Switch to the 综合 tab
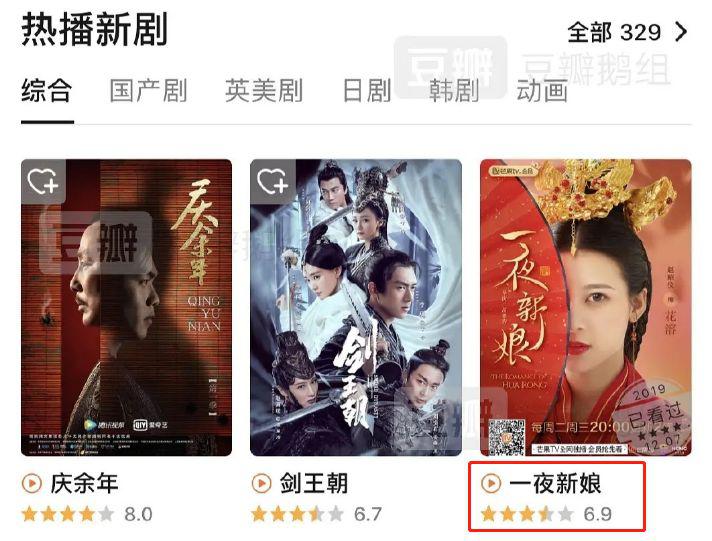Viewport: 712px width, 541px height. click(47, 91)
